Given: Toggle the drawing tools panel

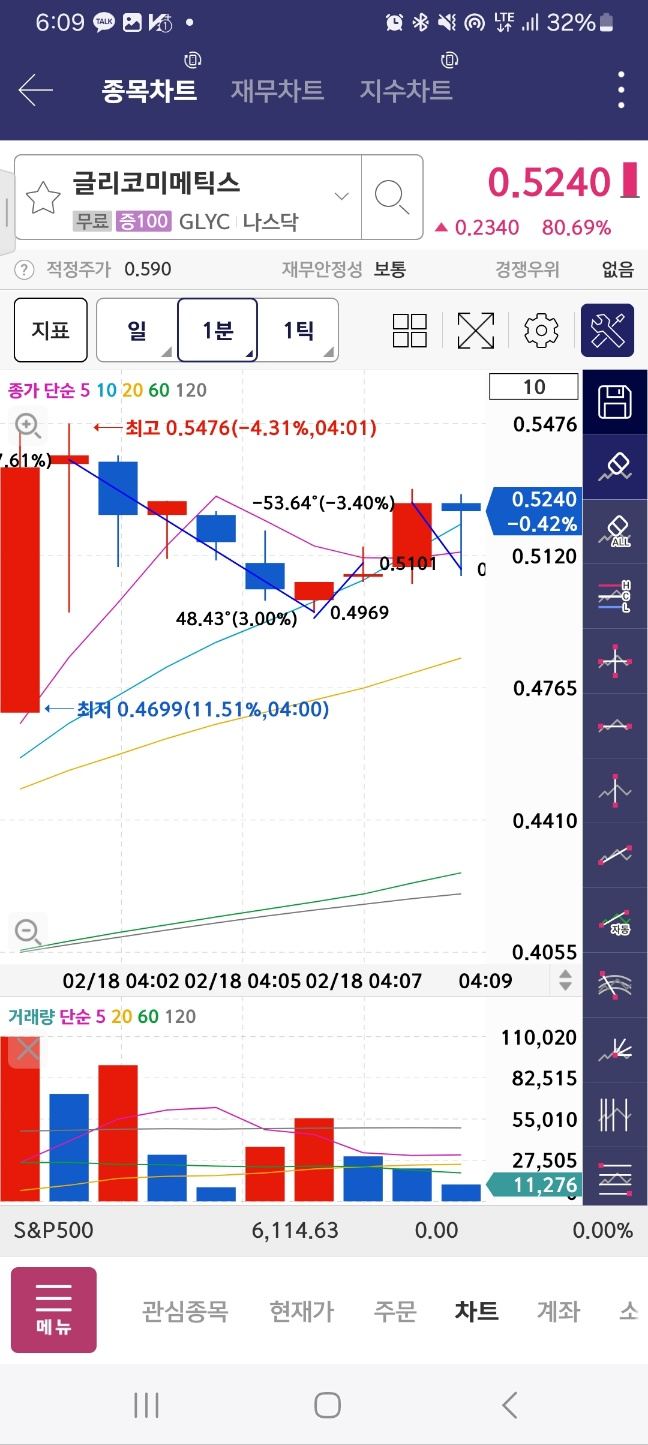Looking at the screenshot, I should 607,330.
